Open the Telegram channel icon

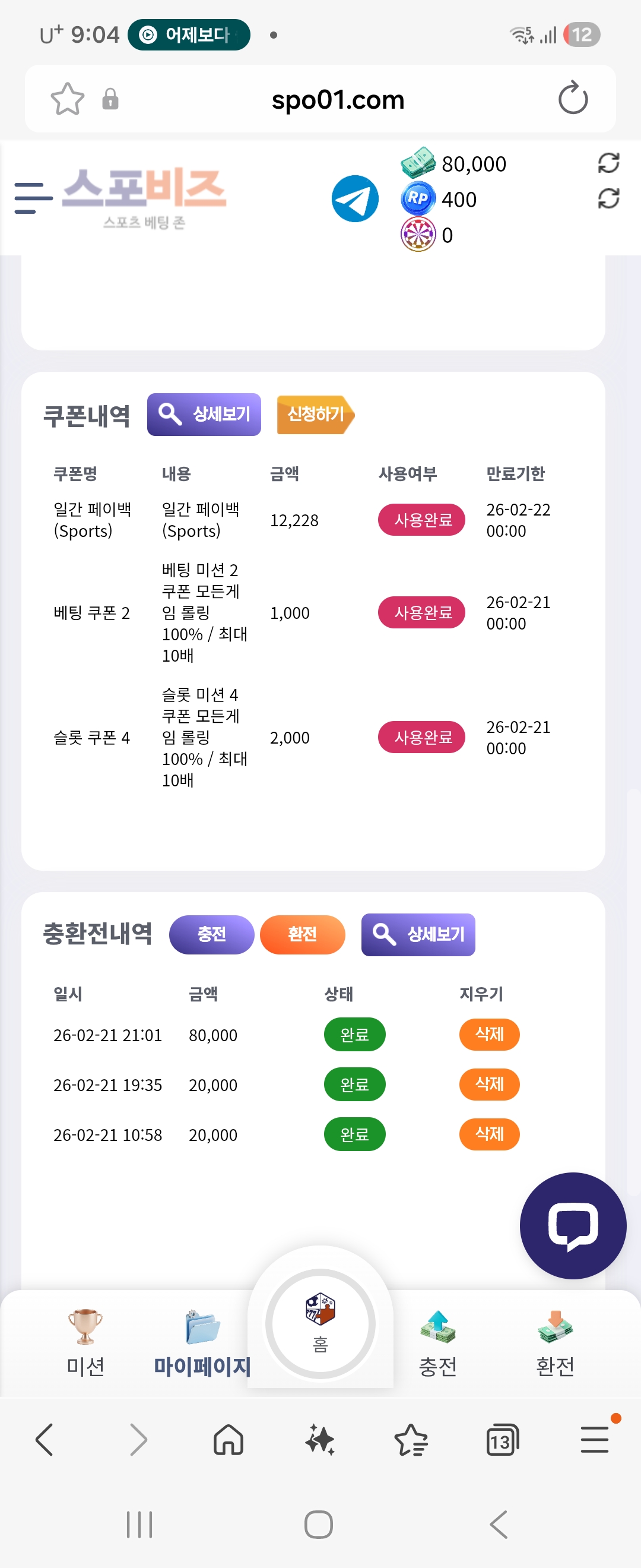(355, 199)
